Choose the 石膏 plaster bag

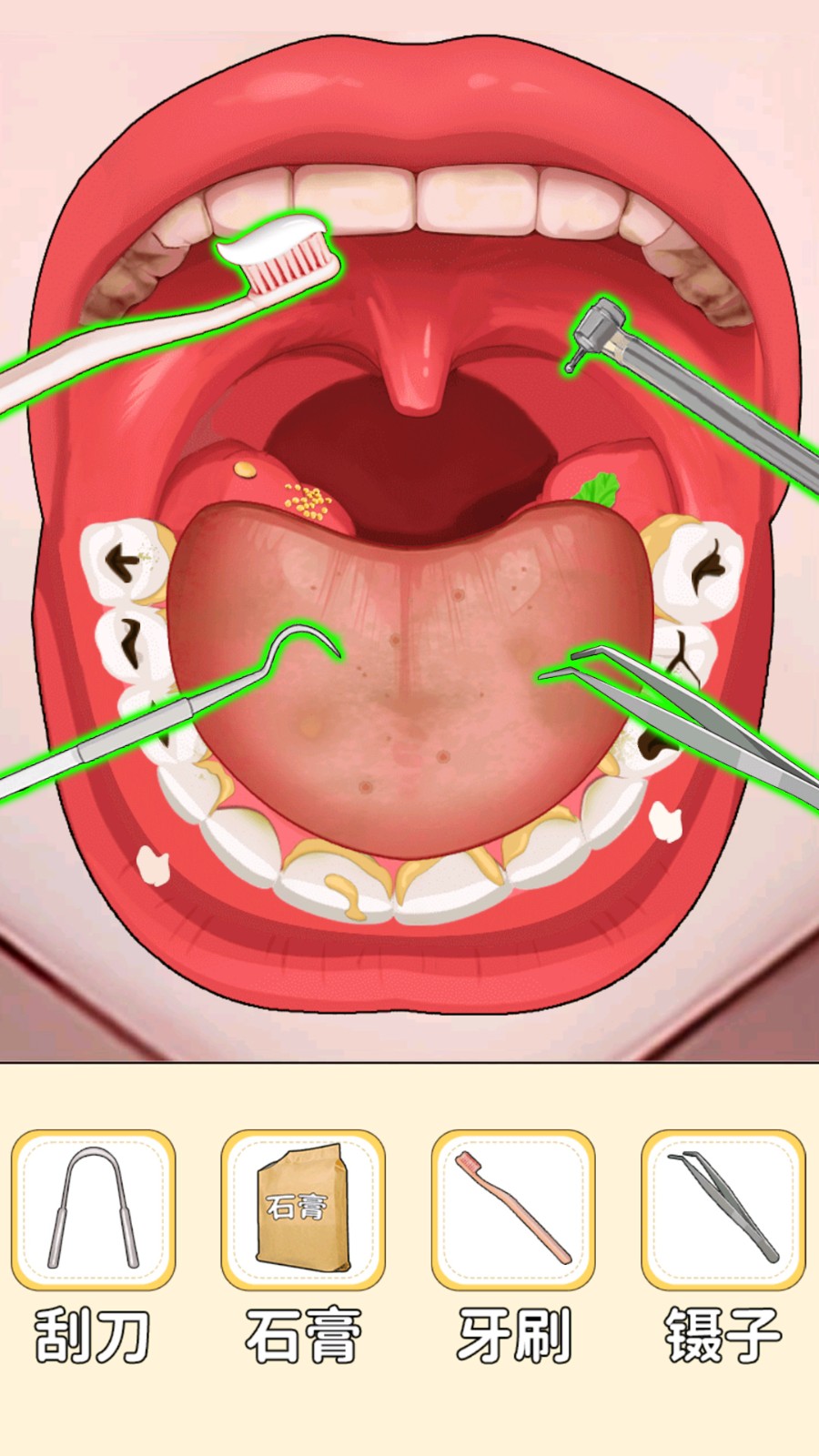click(303, 1209)
